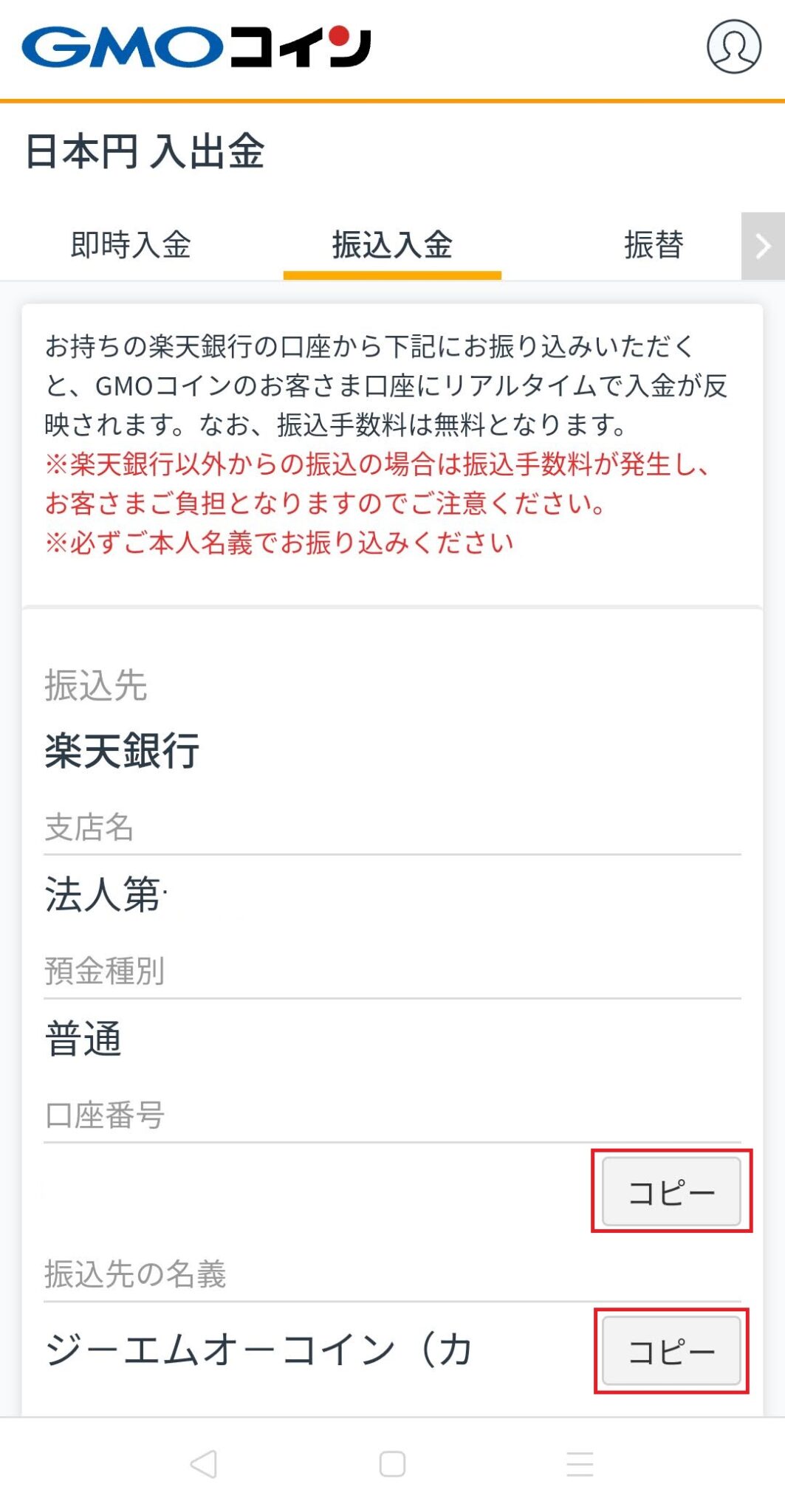The height and width of the screenshot is (1512, 785).
Task: Click the person silhouette inside the profile circle
Action: pyautogui.click(x=733, y=50)
